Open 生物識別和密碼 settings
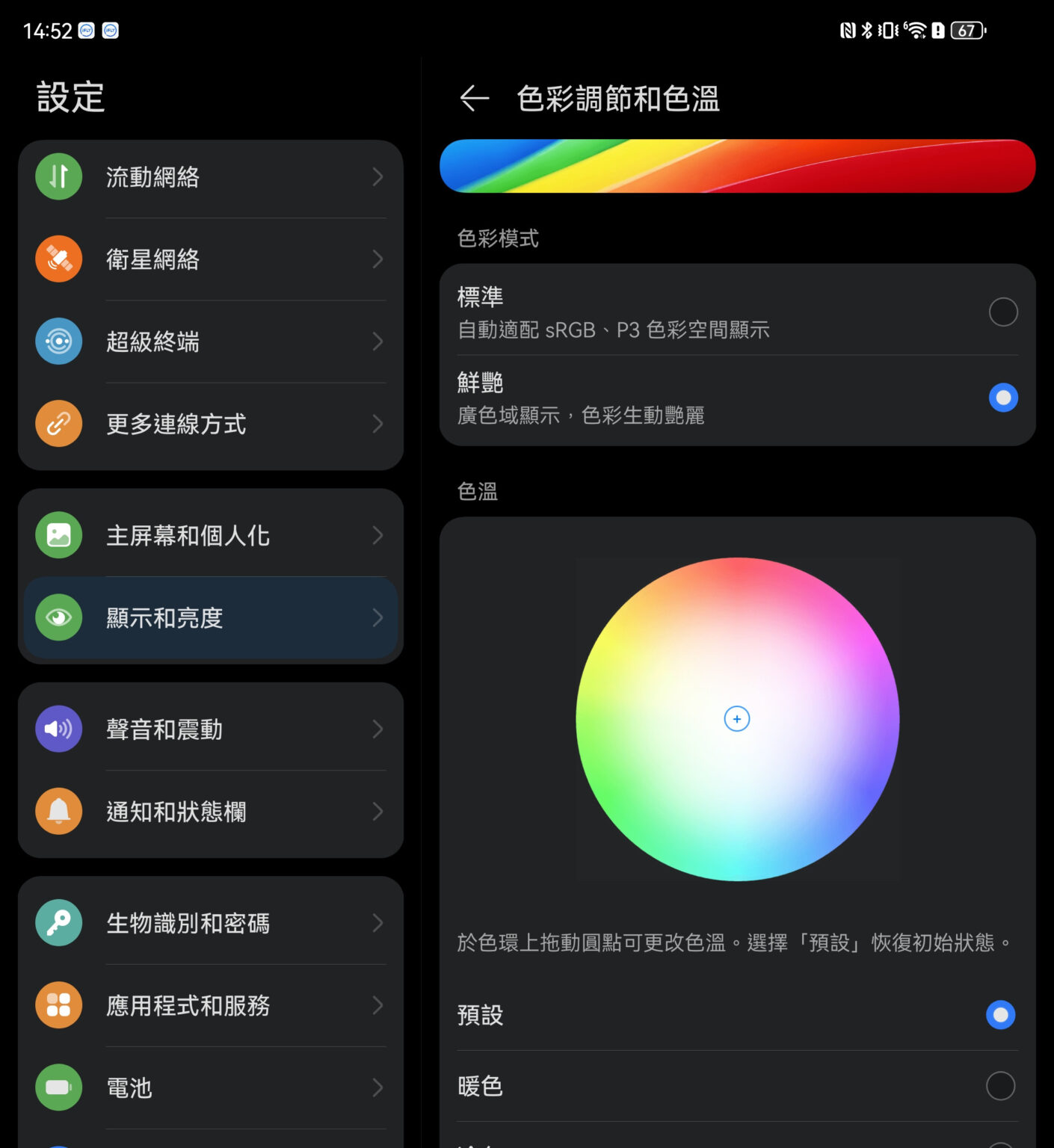This screenshot has height=1148, width=1054. tap(211, 923)
